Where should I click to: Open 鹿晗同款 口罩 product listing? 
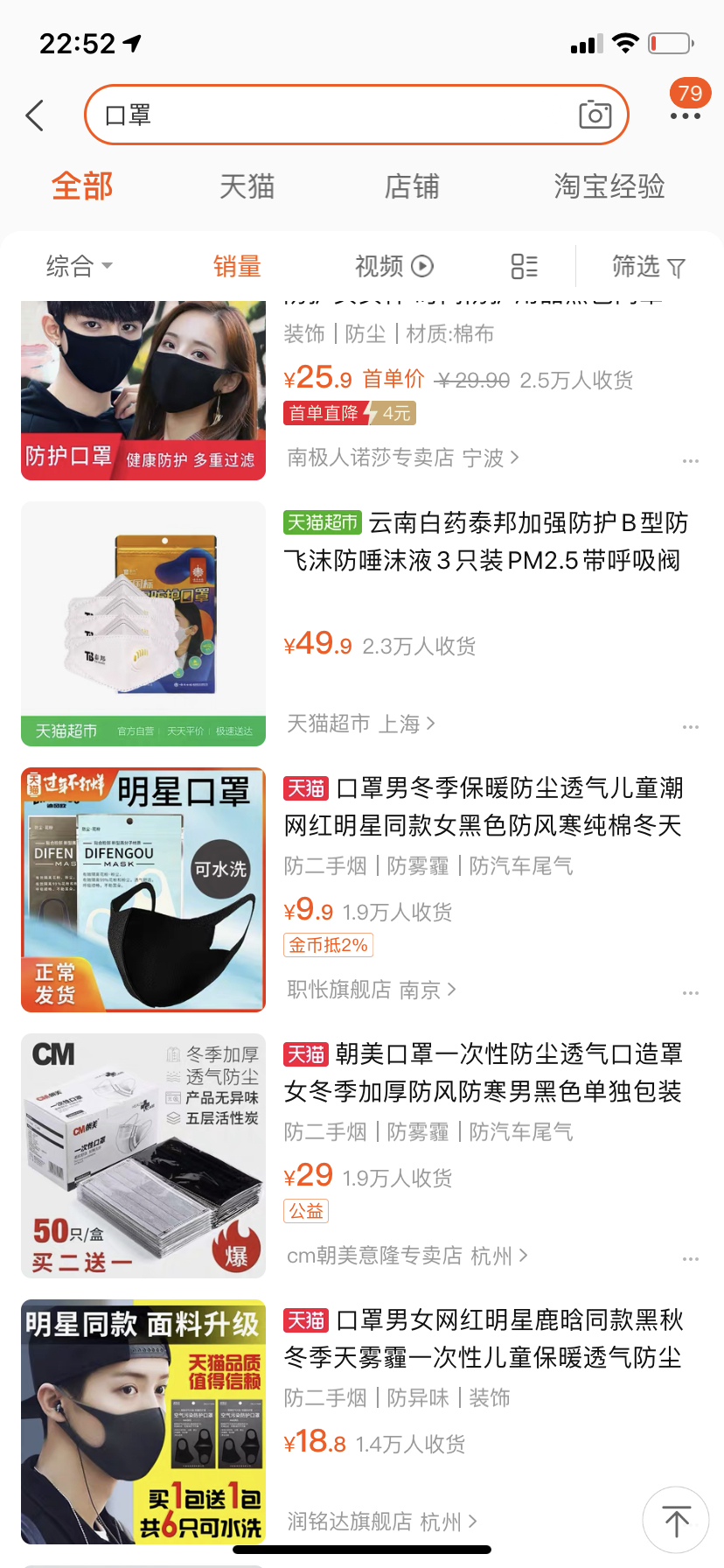tap(483, 1339)
